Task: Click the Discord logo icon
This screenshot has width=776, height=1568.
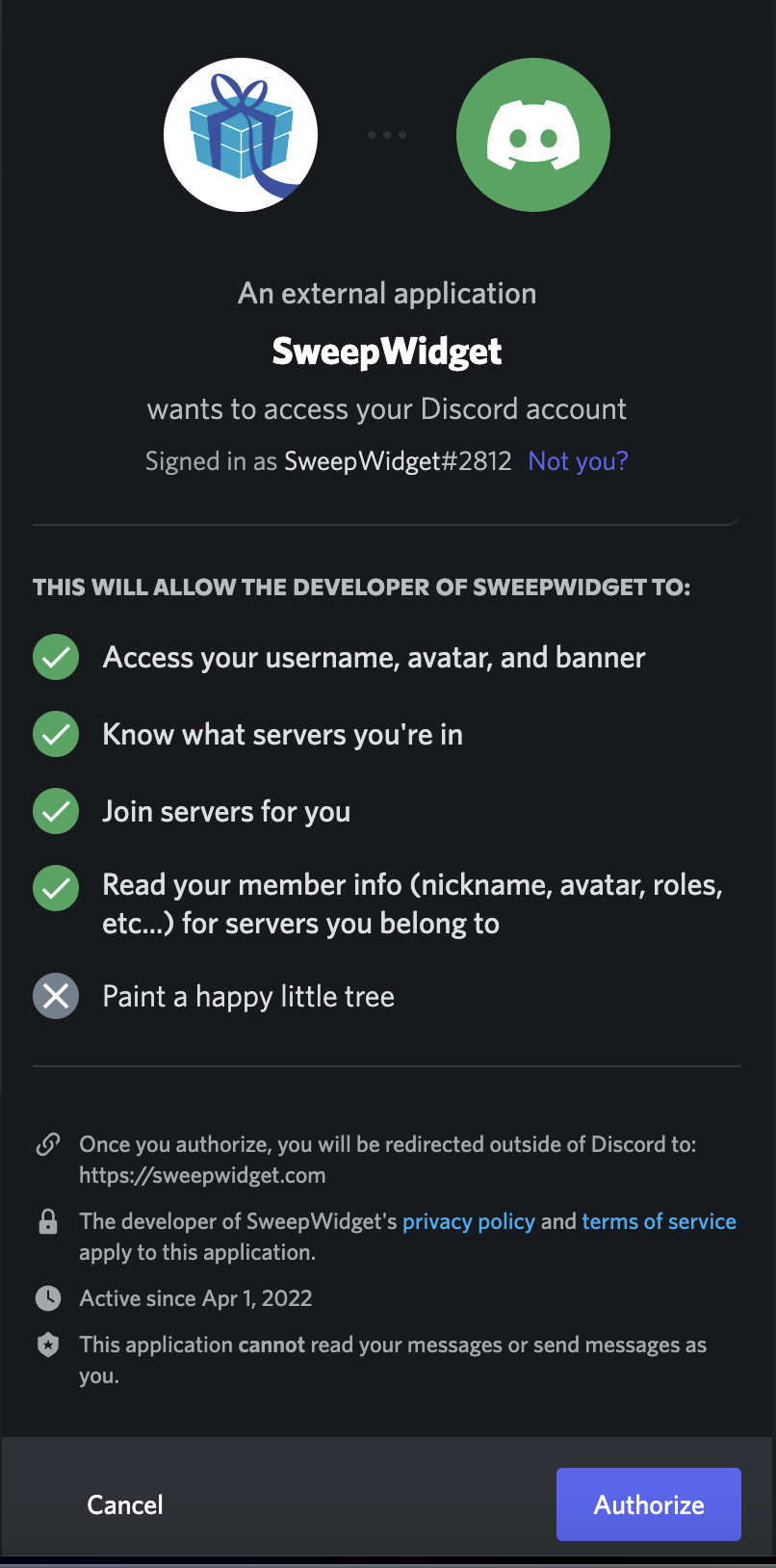Action: click(532, 134)
